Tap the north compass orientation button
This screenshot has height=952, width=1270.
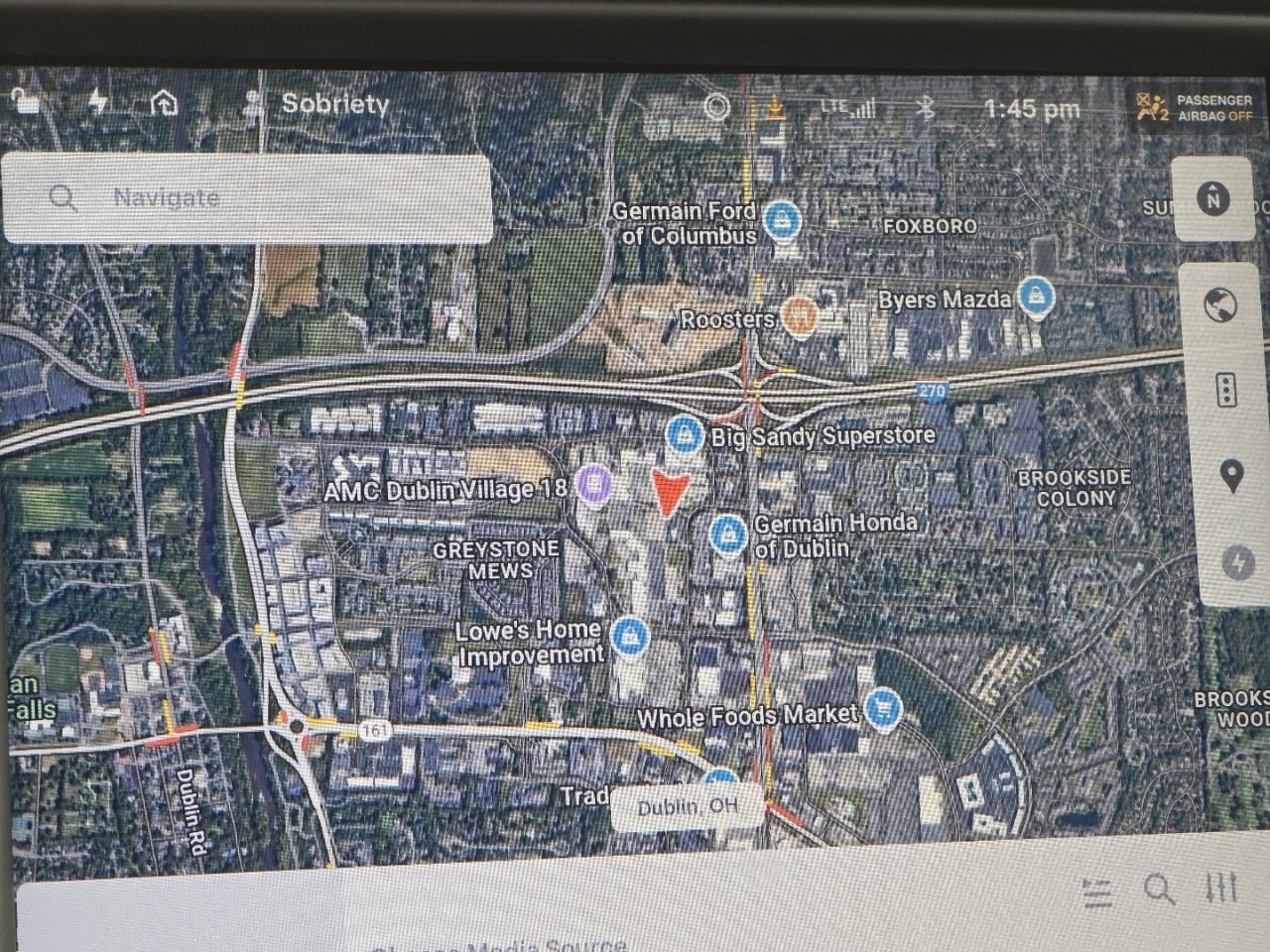(x=1211, y=199)
